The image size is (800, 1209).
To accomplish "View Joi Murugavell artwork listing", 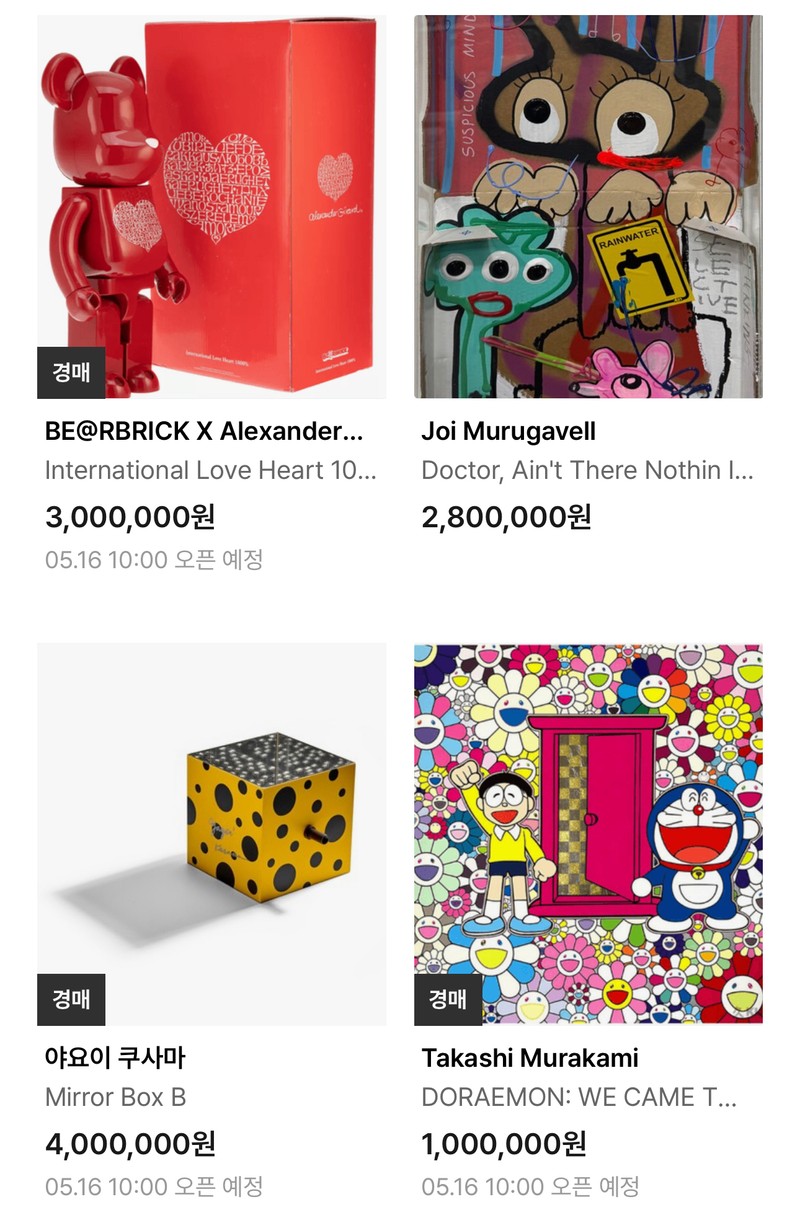I will (x=588, y=207).
